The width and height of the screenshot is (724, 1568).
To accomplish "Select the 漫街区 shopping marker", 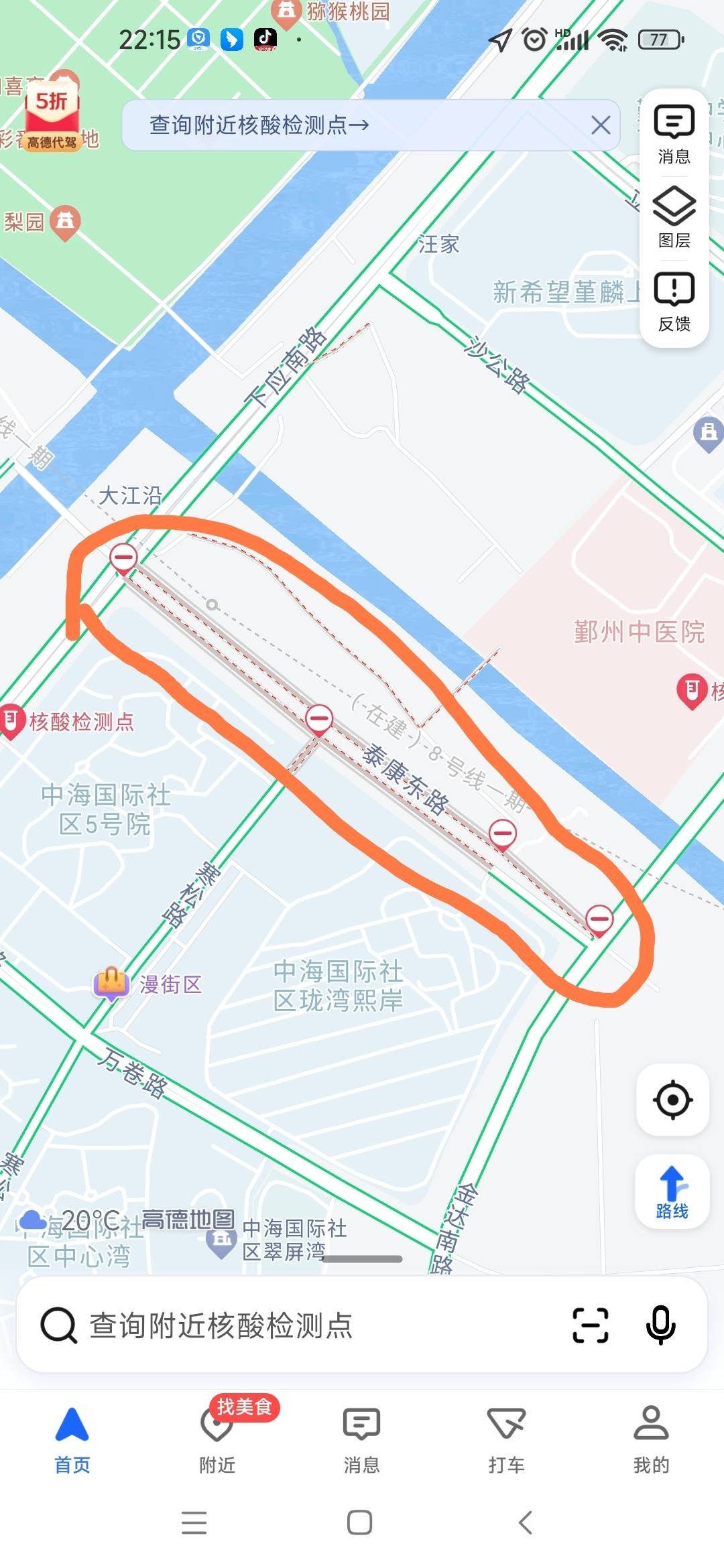I will pyautogui.click(x=111, y=983).
